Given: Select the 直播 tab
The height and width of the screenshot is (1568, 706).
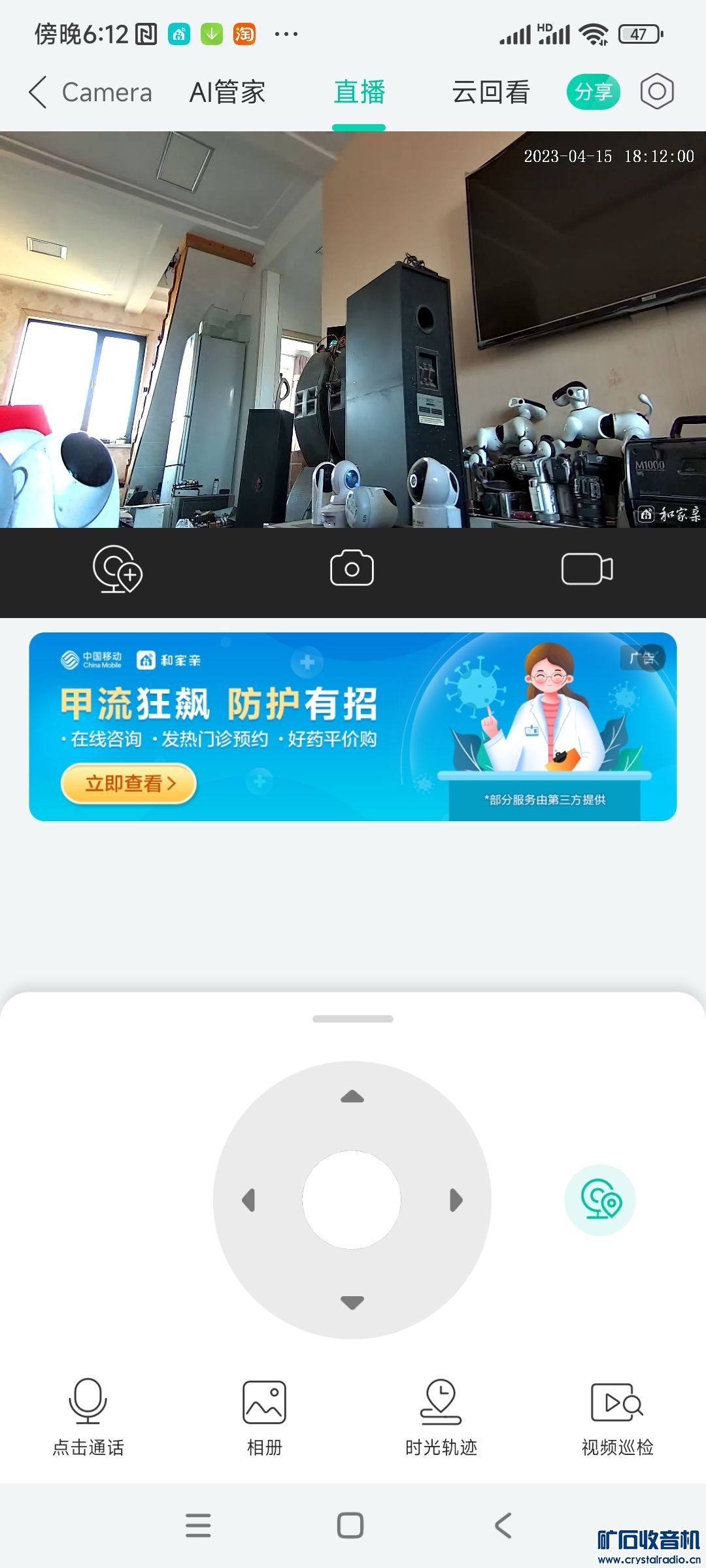Looking at the screenshot, I should point(359,92).
